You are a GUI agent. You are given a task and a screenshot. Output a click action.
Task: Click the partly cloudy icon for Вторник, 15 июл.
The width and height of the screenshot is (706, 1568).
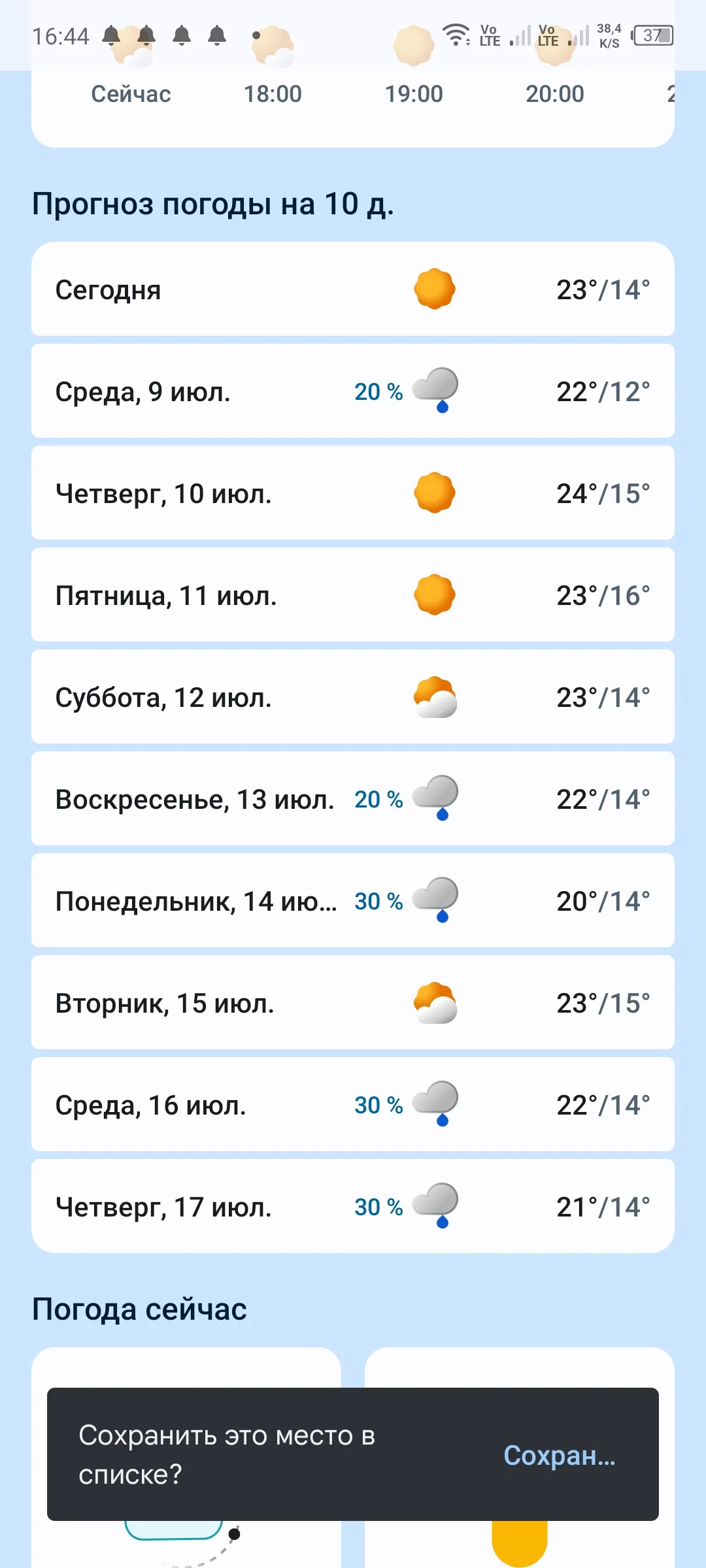pyautogui.click(x=435, y=1003)
